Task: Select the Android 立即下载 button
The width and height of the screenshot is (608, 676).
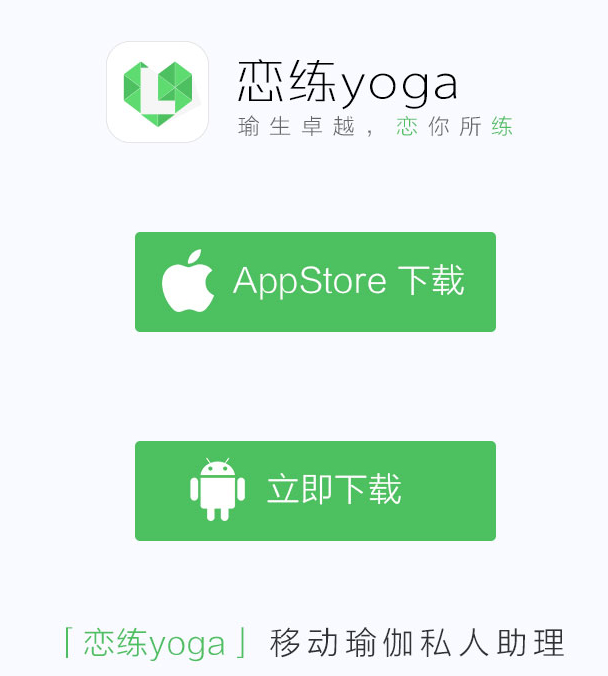Action: coord(315,491)
